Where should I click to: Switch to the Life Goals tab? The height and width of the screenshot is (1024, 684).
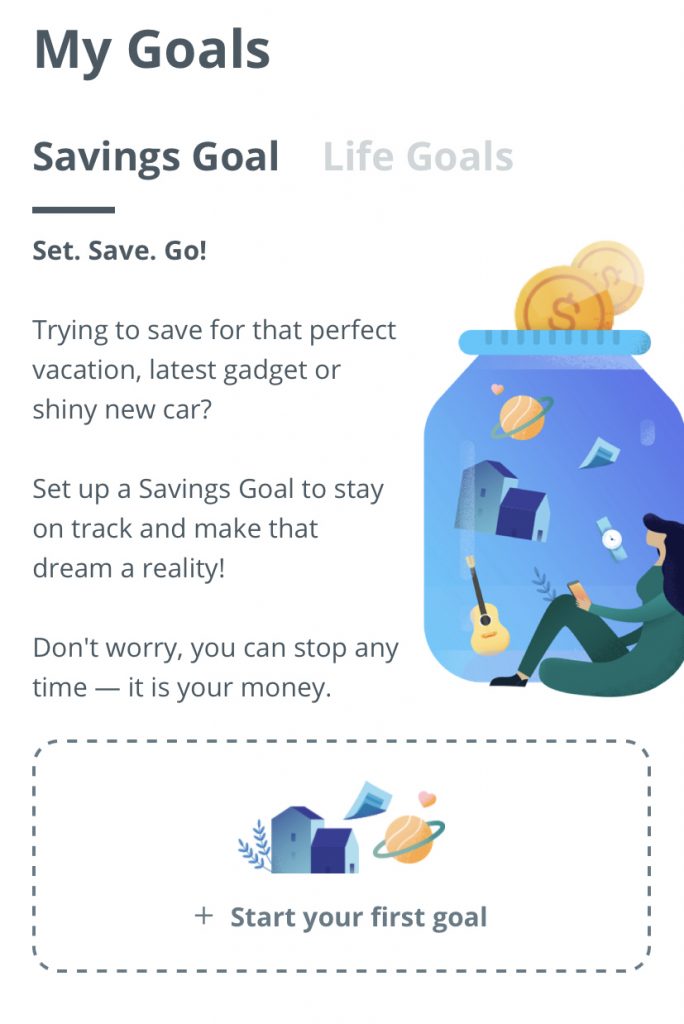[x=418, y=157]
